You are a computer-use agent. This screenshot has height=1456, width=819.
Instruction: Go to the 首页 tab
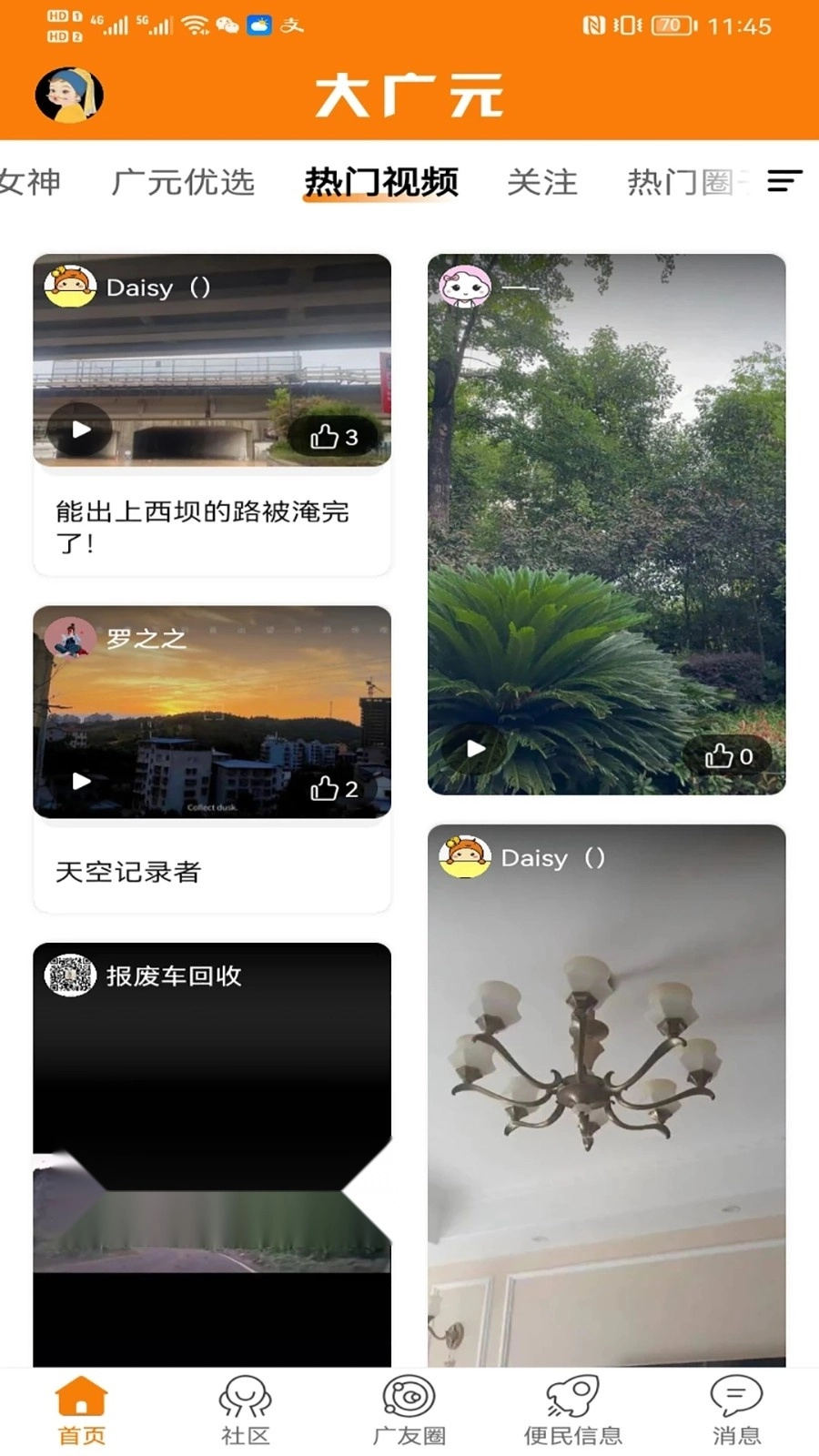click(x=82, y=1410)
